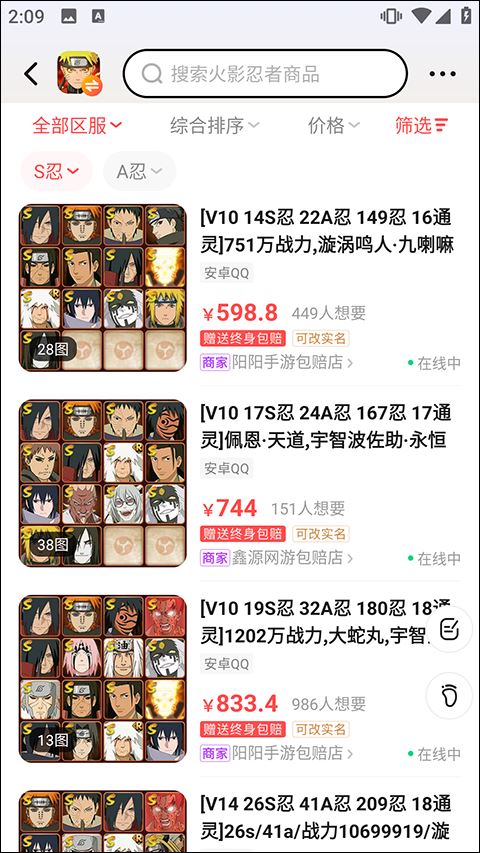Expand the S忍 filter chip
The width and height of the screenshot is (480, 853).
tap(56, 171)
